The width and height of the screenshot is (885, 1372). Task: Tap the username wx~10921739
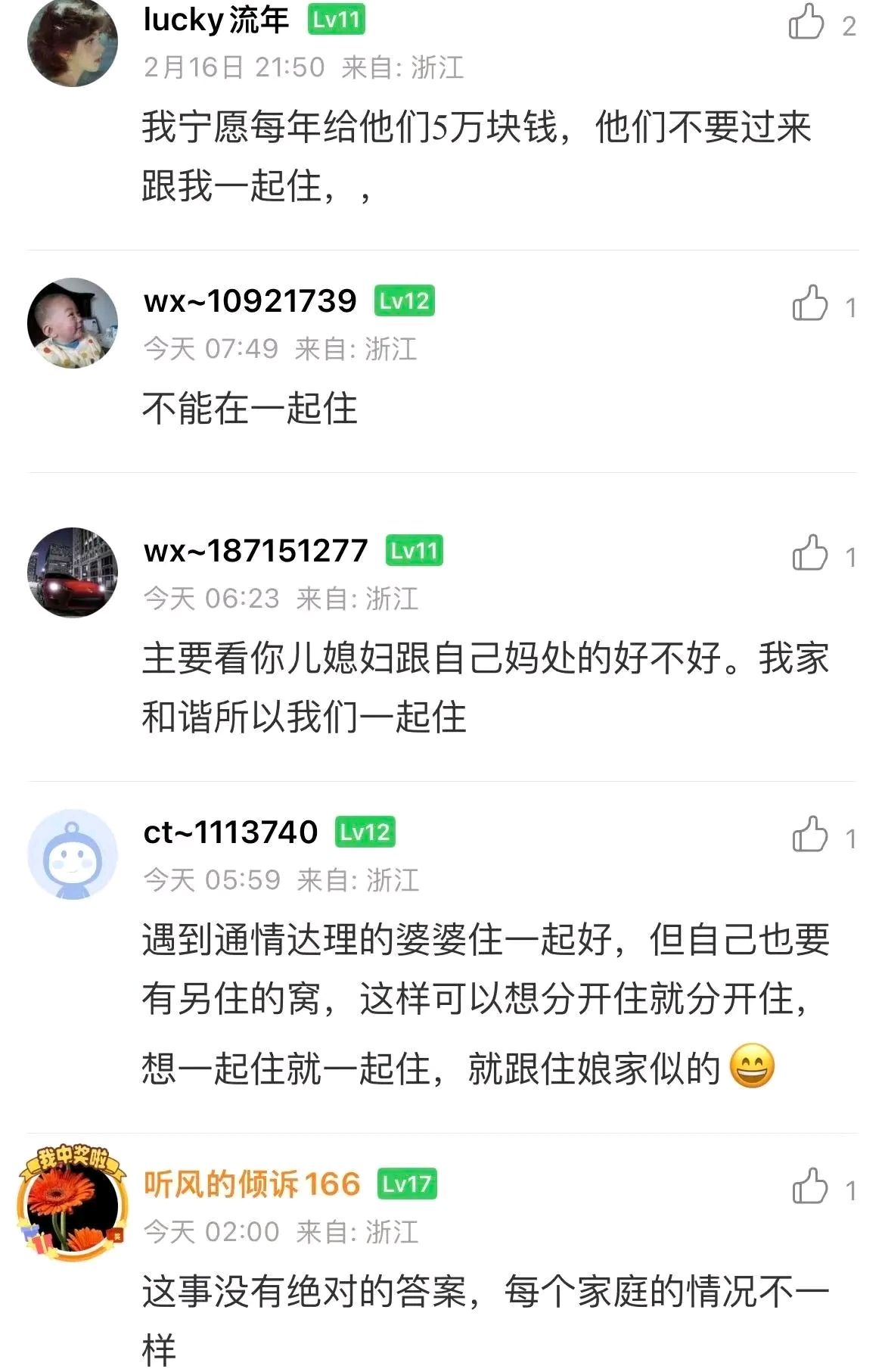point(250,301)
